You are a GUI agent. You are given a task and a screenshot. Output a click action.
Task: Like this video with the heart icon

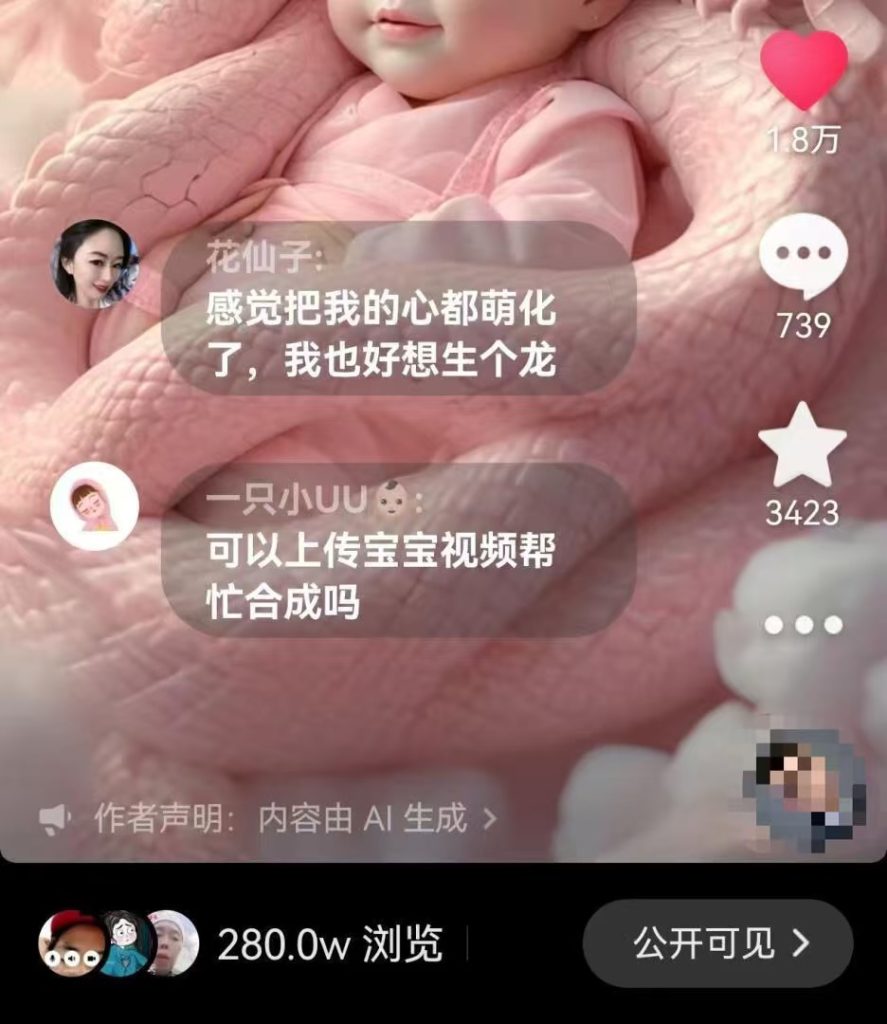coord(803,70)
